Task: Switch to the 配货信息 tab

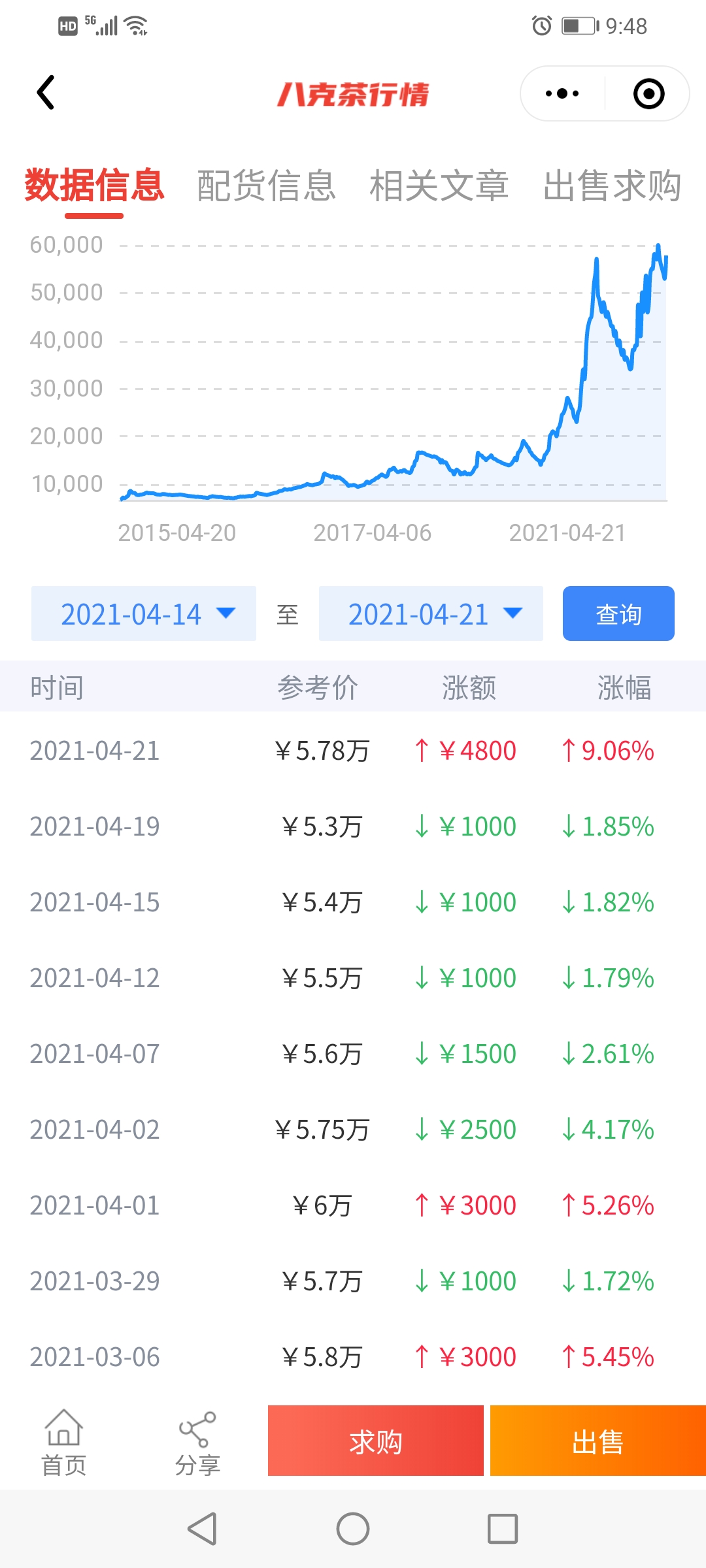Action: coord(267,186)
